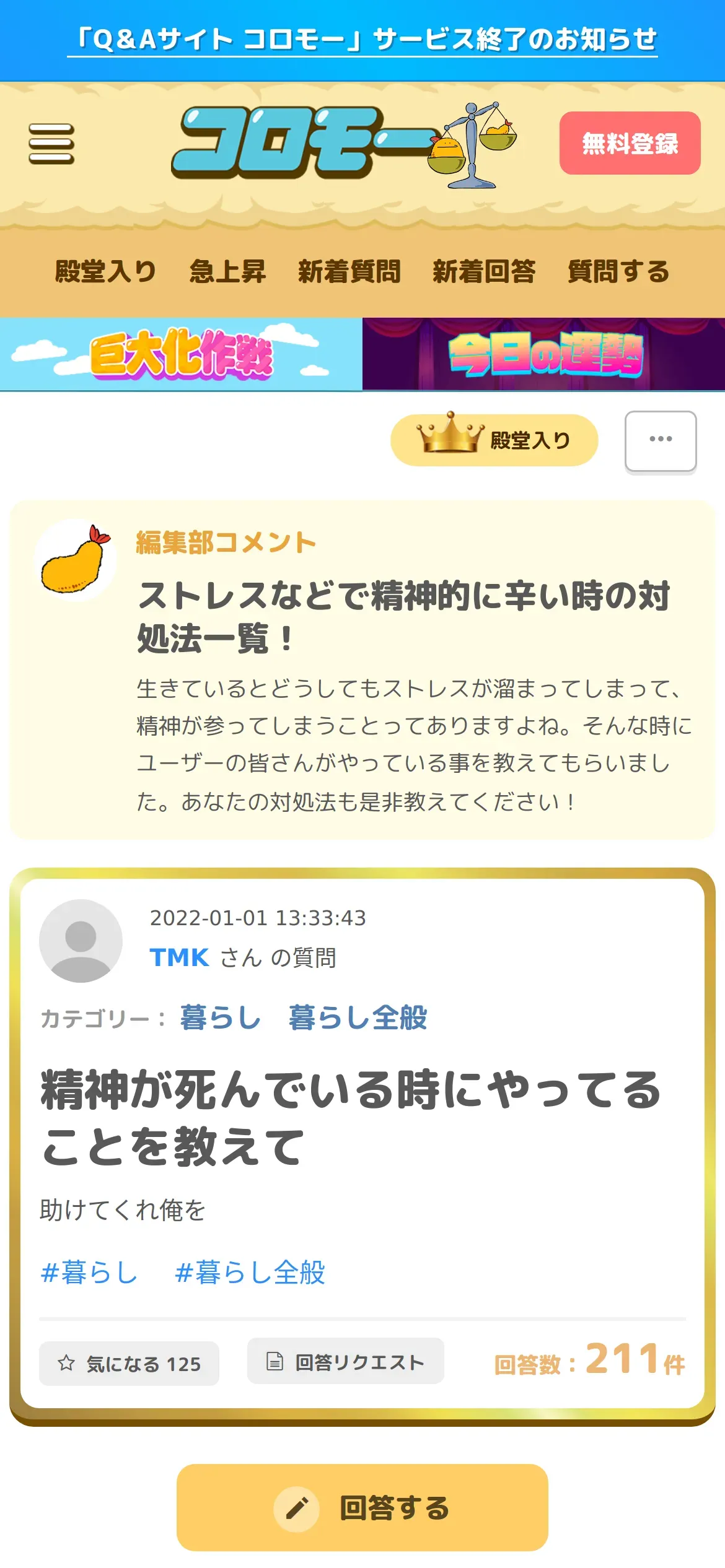725x1568 pixels.
Task: Send a 回答リクエスト
Action: click(x=346, y=1361)
